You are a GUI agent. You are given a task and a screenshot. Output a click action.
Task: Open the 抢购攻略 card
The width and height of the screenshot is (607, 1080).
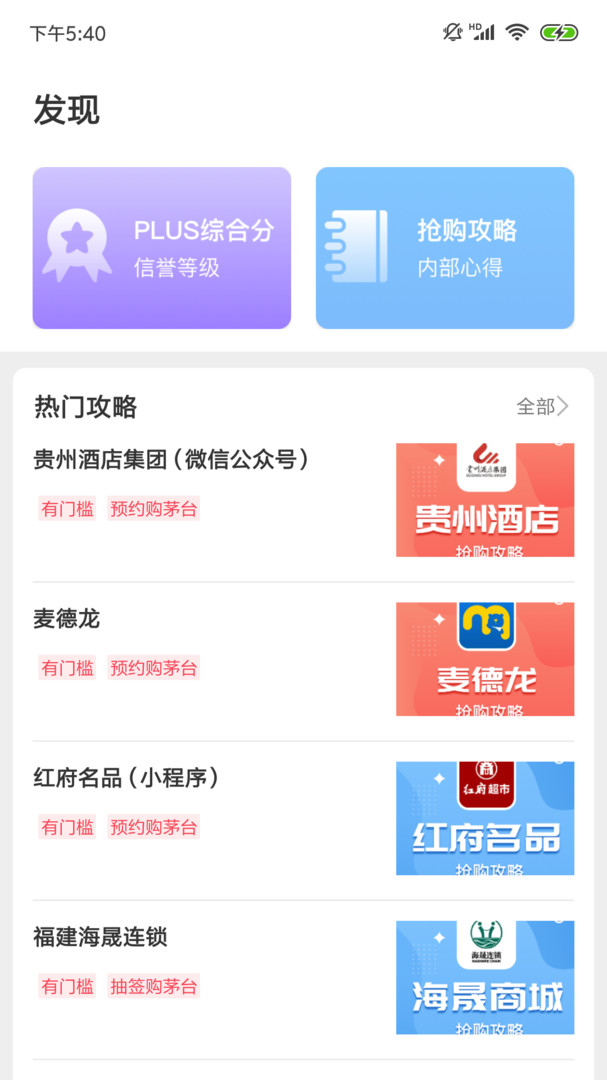click(445, 248)
